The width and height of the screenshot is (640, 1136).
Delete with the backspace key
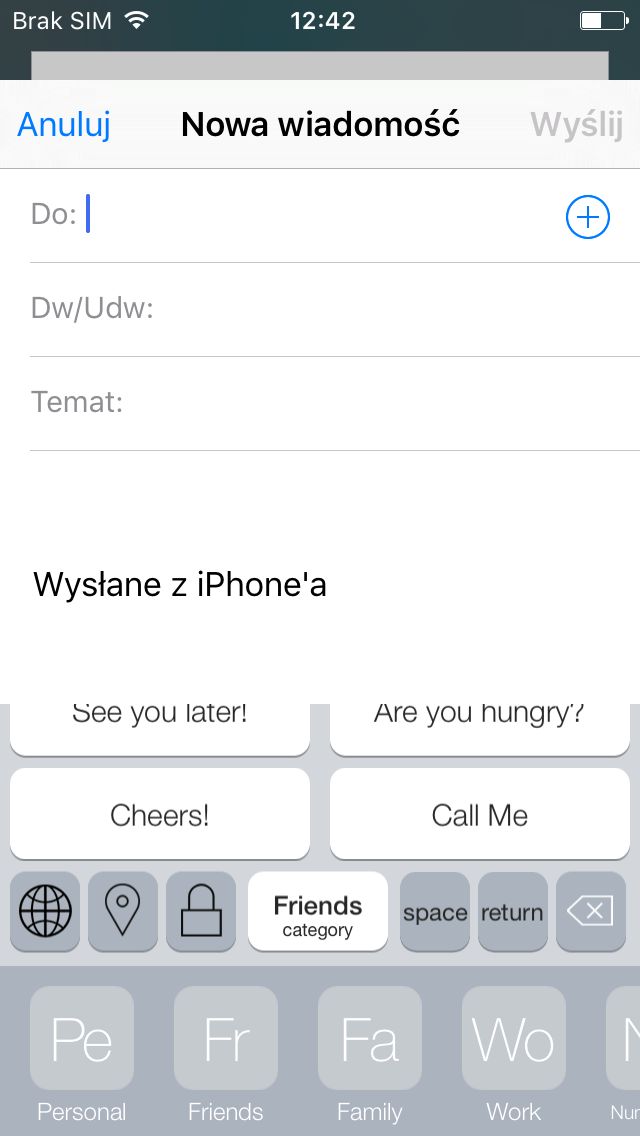(x=591, y=911)
